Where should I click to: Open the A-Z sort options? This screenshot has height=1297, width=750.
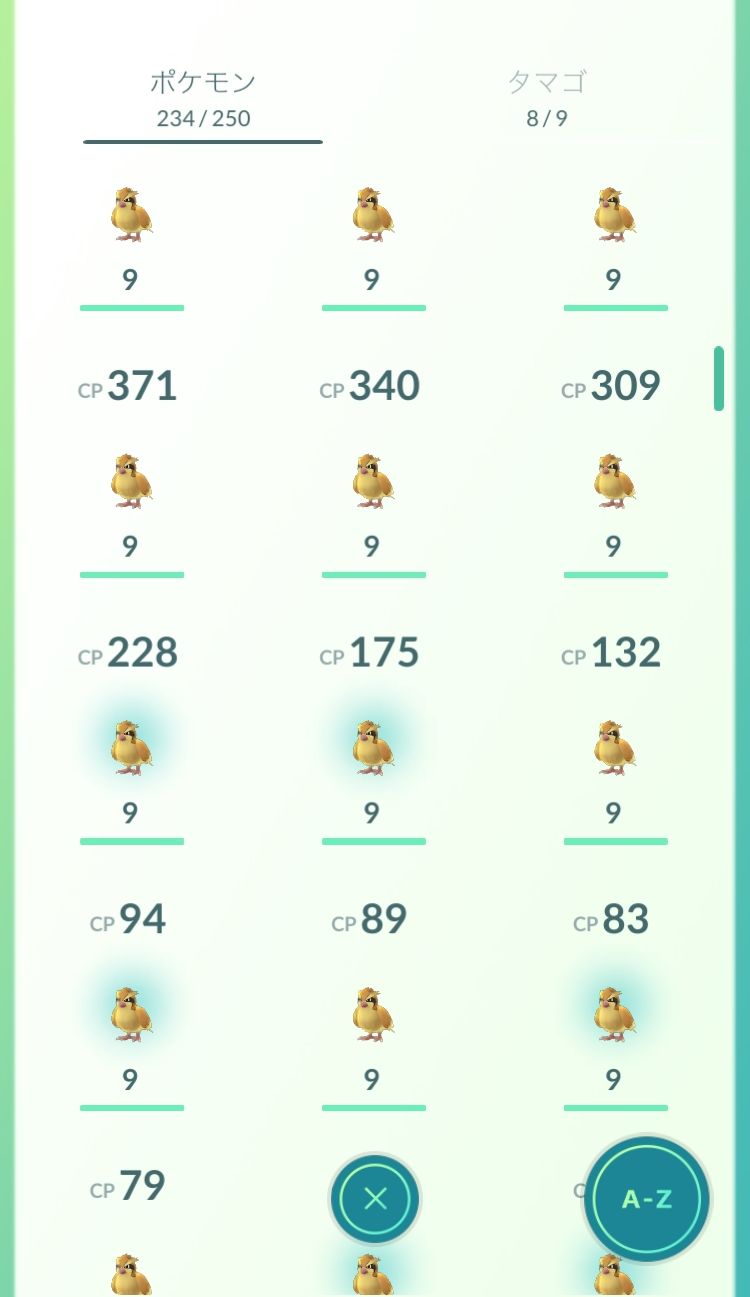(x=647, y=1199)
